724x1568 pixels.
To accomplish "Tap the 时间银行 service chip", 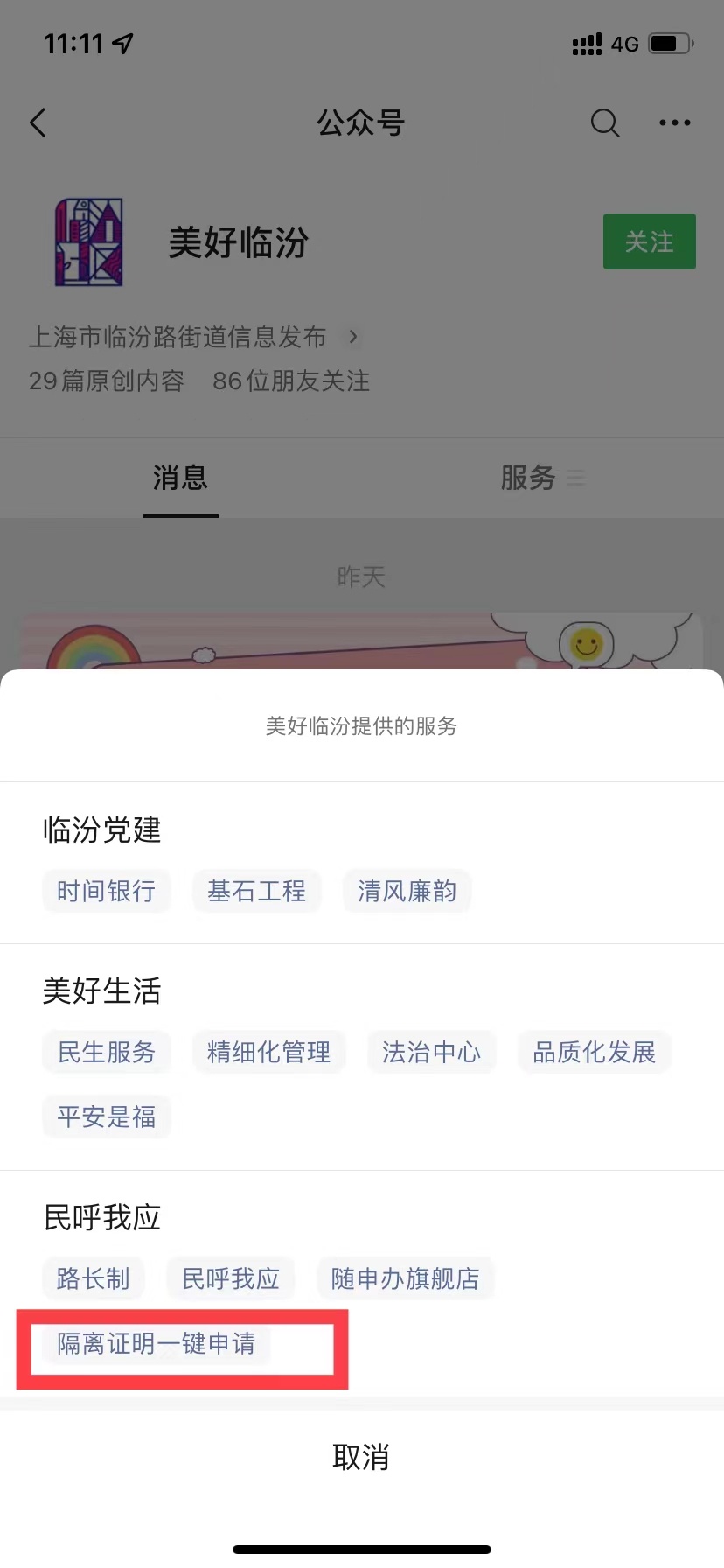I will click(x=107, y=891).
